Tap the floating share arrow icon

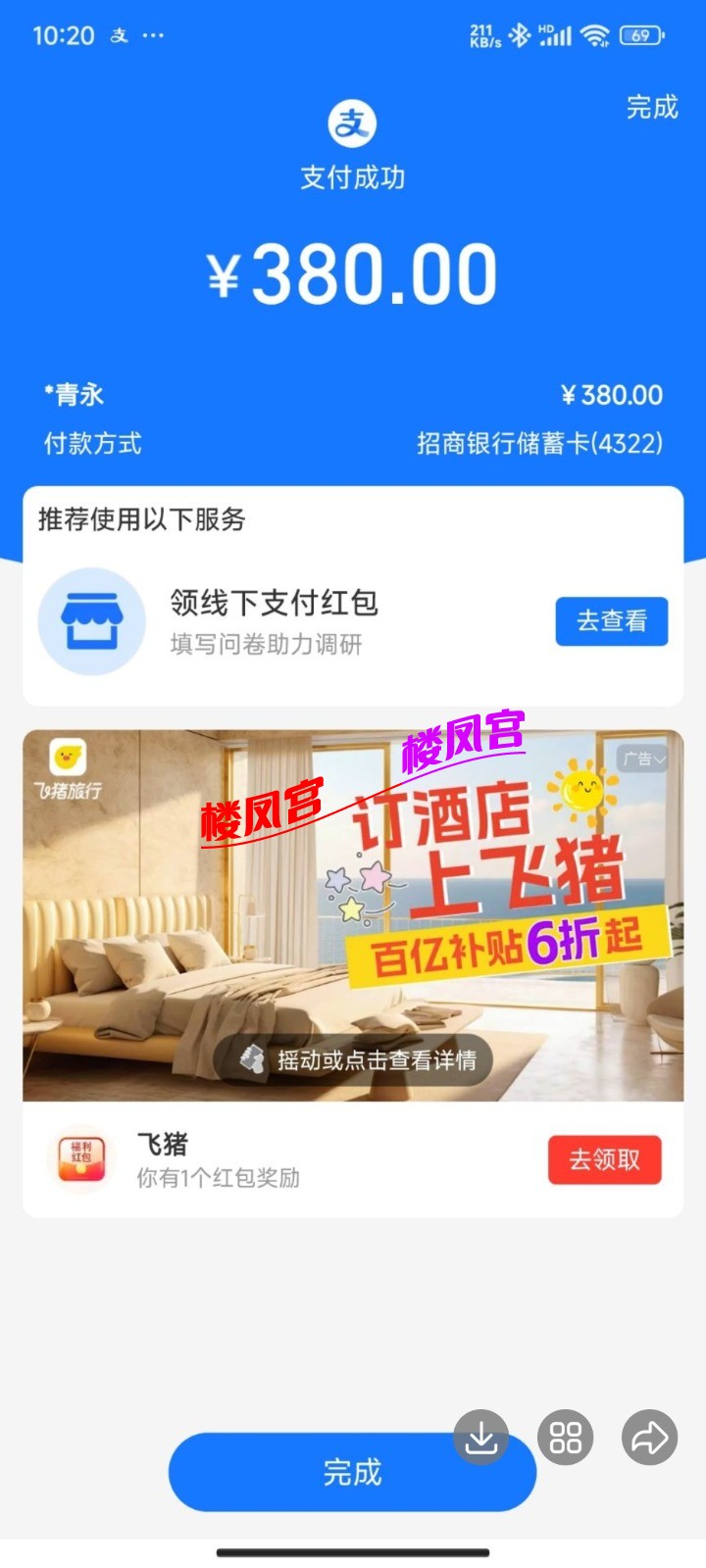pos(650,1438)
